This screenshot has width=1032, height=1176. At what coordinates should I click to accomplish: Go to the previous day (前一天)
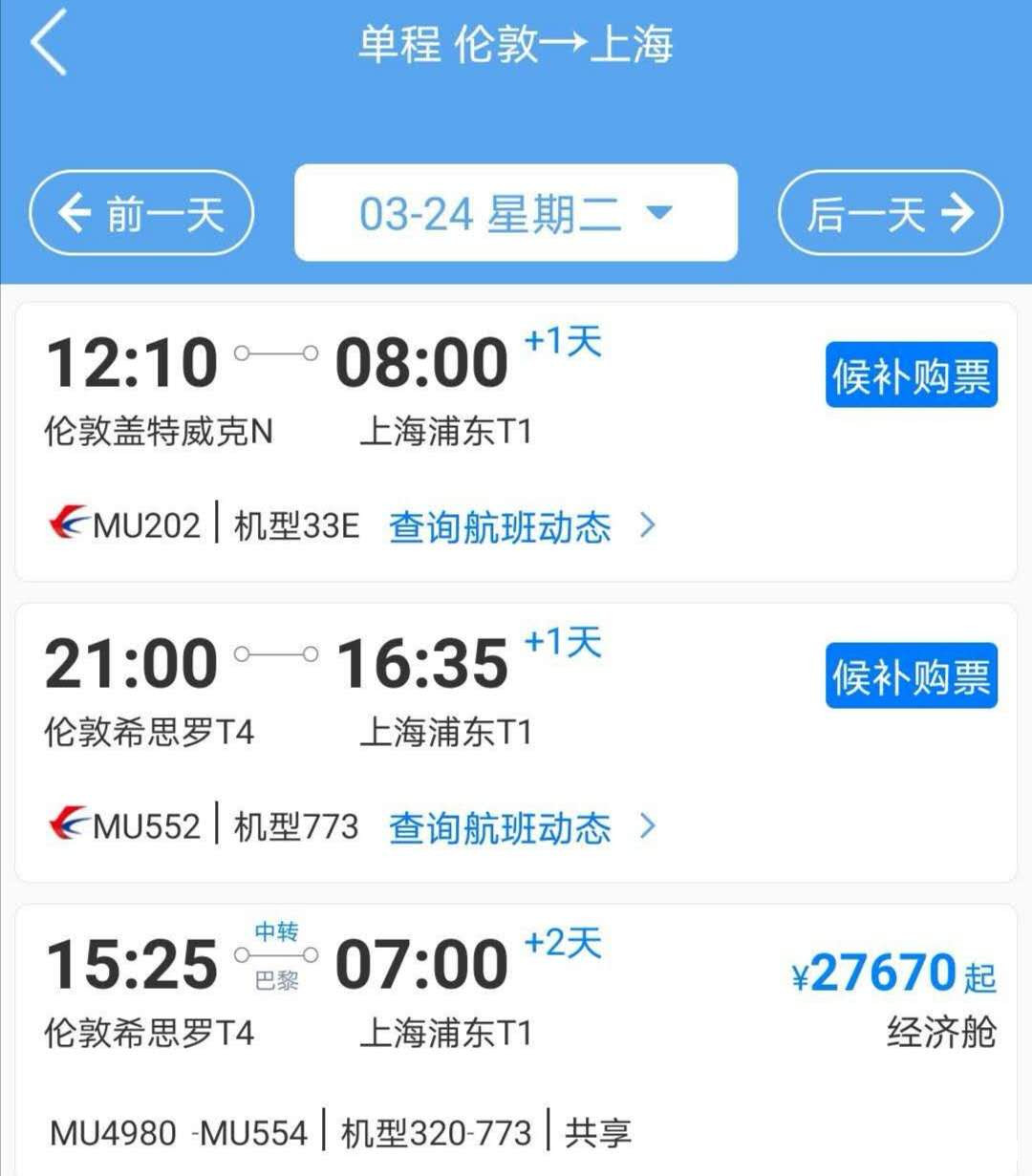(141, 213)
